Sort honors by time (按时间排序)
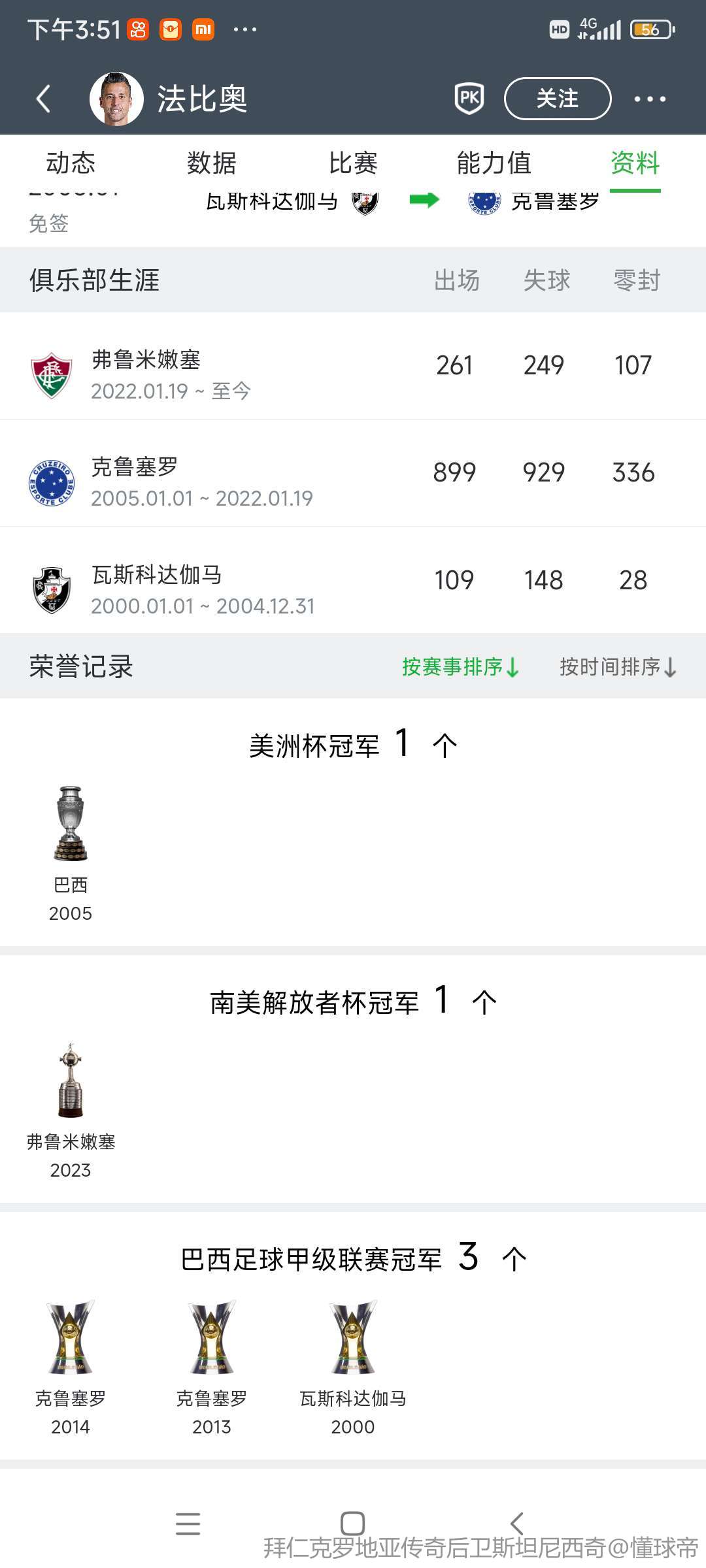Image resolution: width=706 pixels, height=1568 pixels. click(618, 666)
